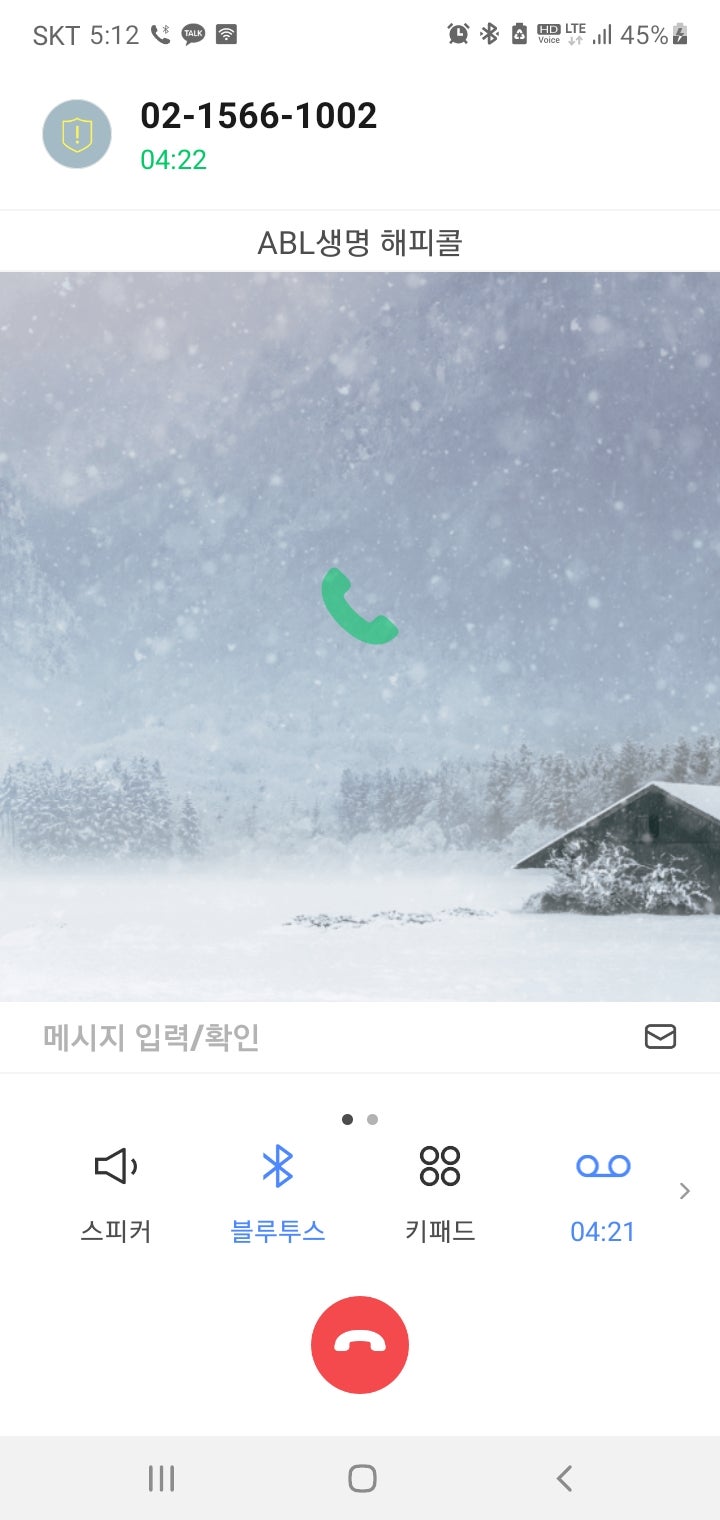720x1520 pixels.
Task: Tap the caller ID warning shield icon
Action: click(76, 133)
